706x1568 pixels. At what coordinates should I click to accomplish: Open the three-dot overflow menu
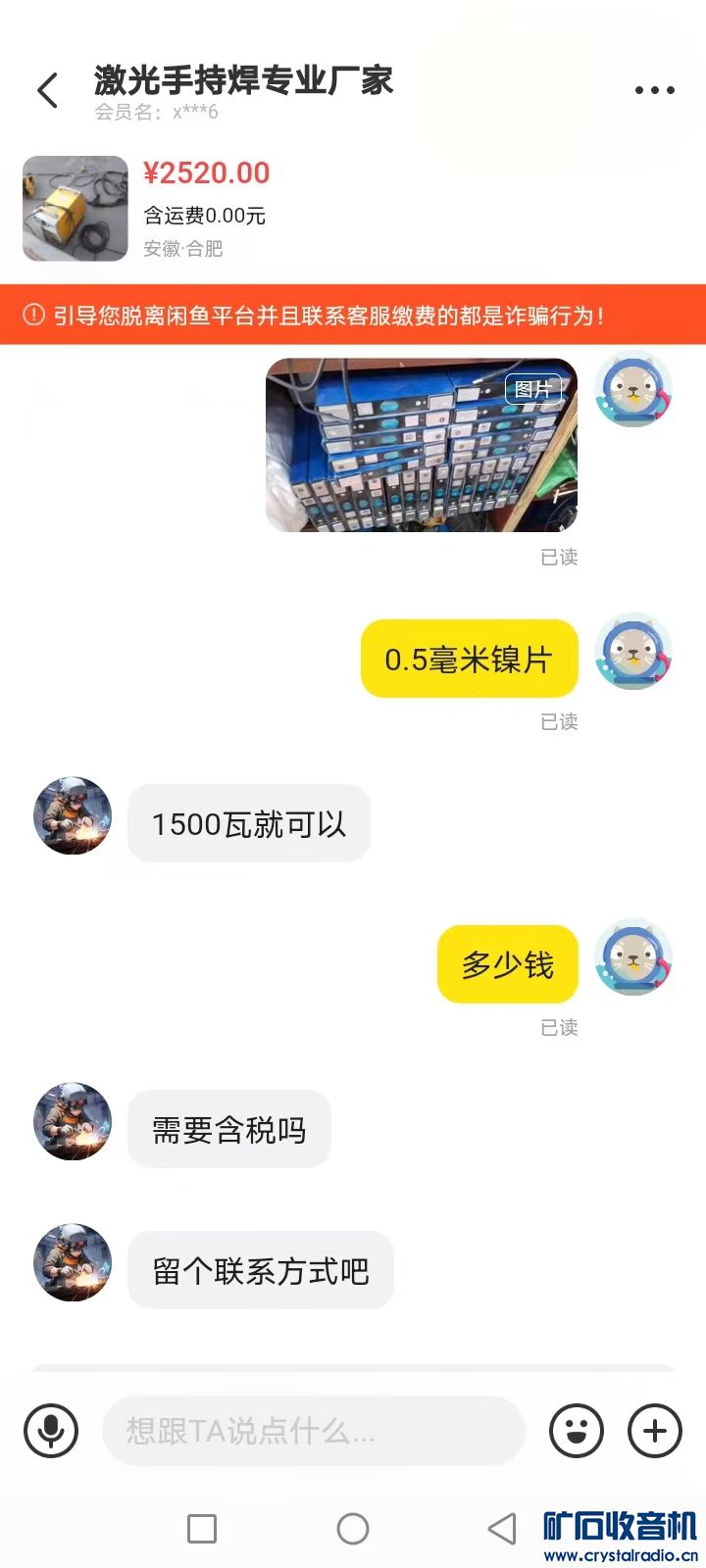pyautogui.click(x=654, y=90)
